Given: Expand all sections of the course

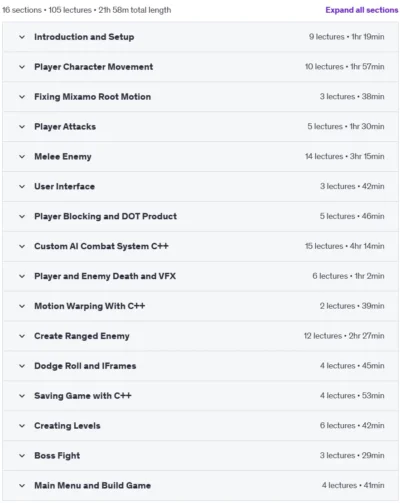Looking at the screenshot, I should point(362,10).
